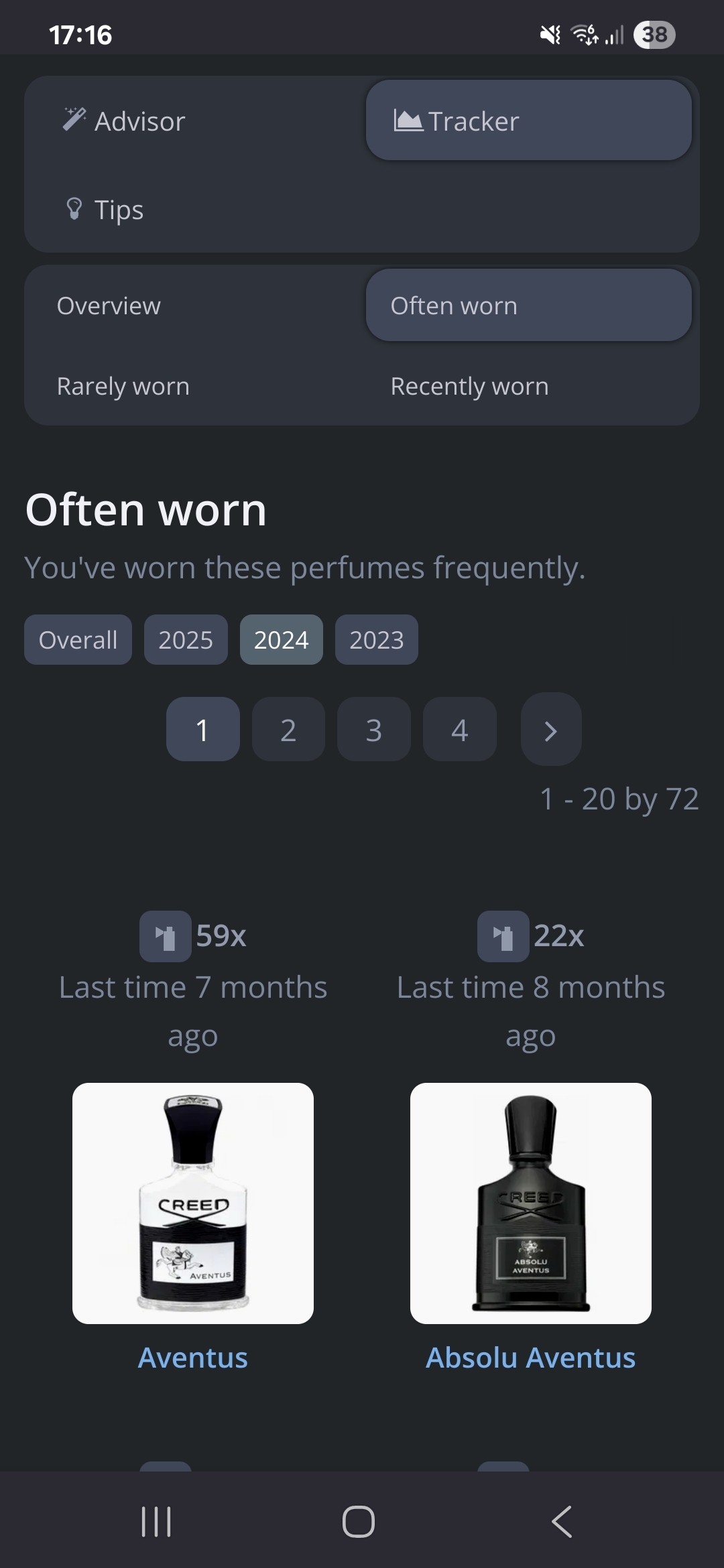Open page 4 of the list
The image size is (724, 1568).
(x=460, y=730)
